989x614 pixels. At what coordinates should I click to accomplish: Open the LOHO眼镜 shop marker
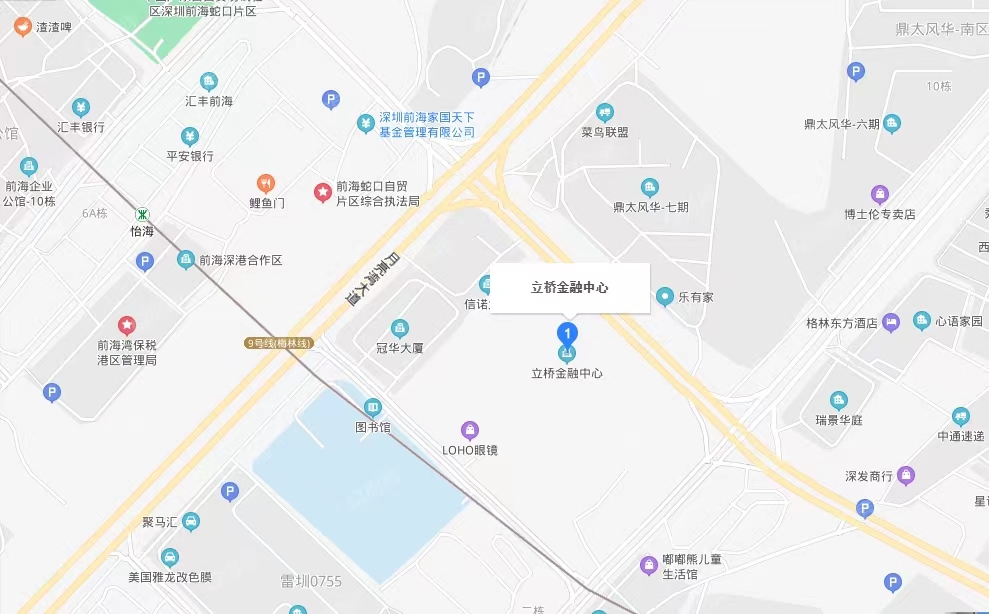pos(470,430)
